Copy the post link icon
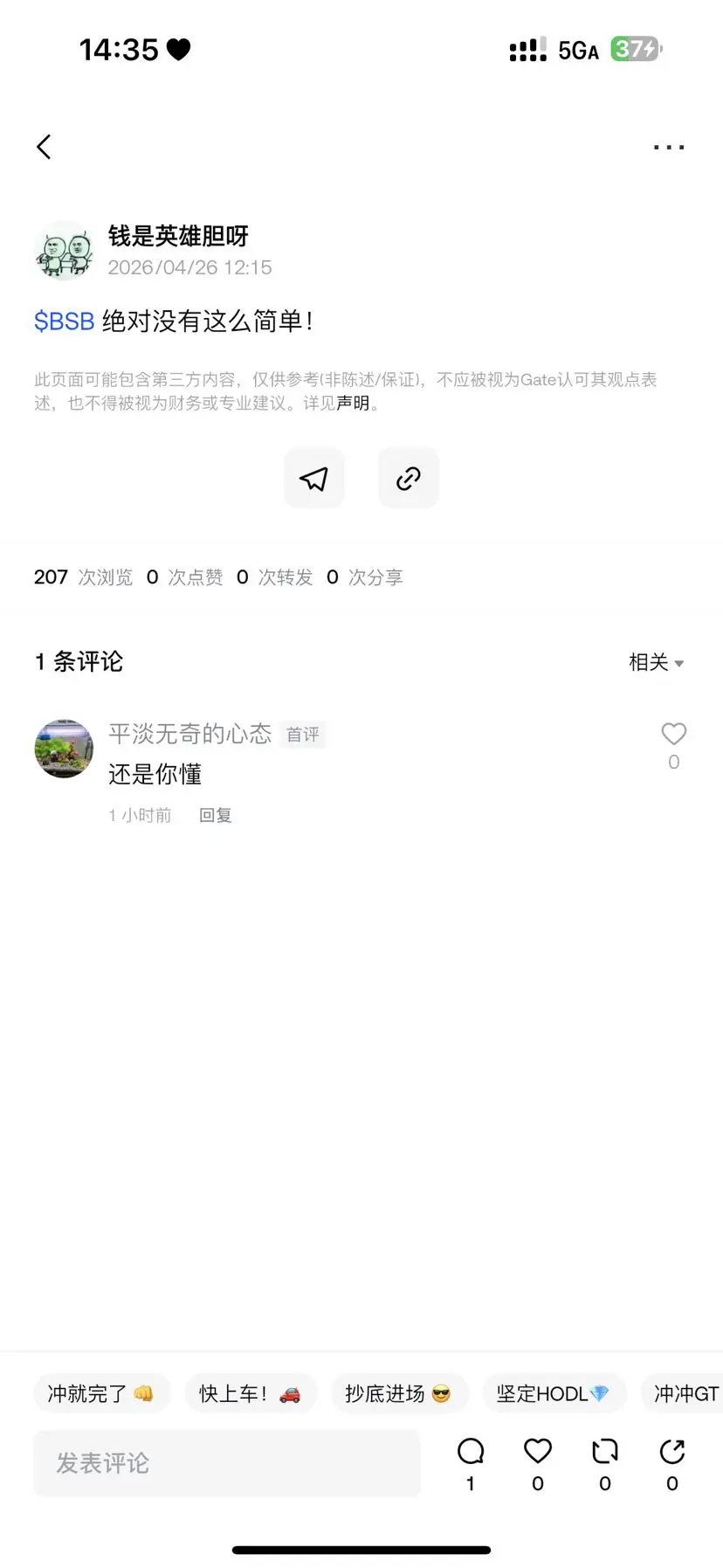This screenshot has width=723, height=1568. point(408,478)
